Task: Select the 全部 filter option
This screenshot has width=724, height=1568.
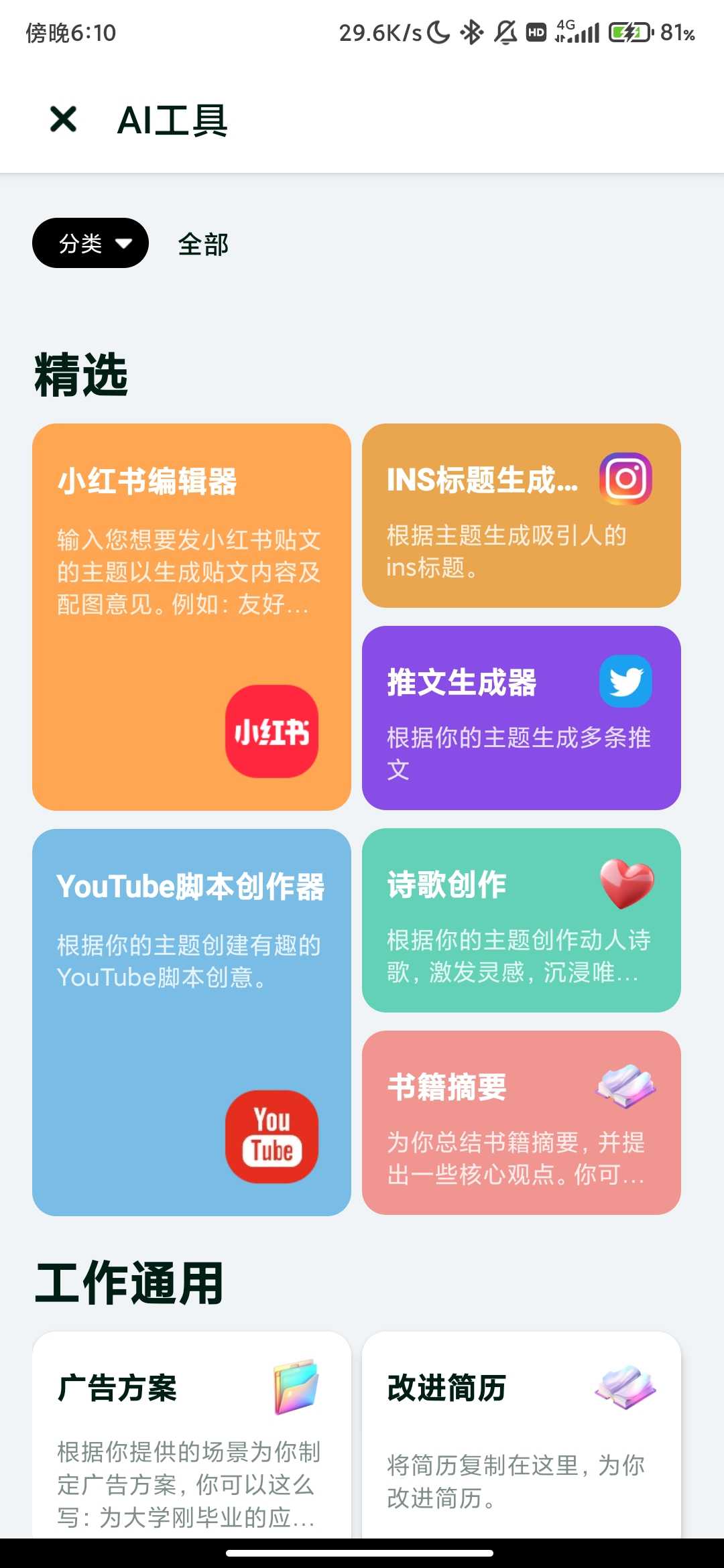Action: click(x=202, y=244)
